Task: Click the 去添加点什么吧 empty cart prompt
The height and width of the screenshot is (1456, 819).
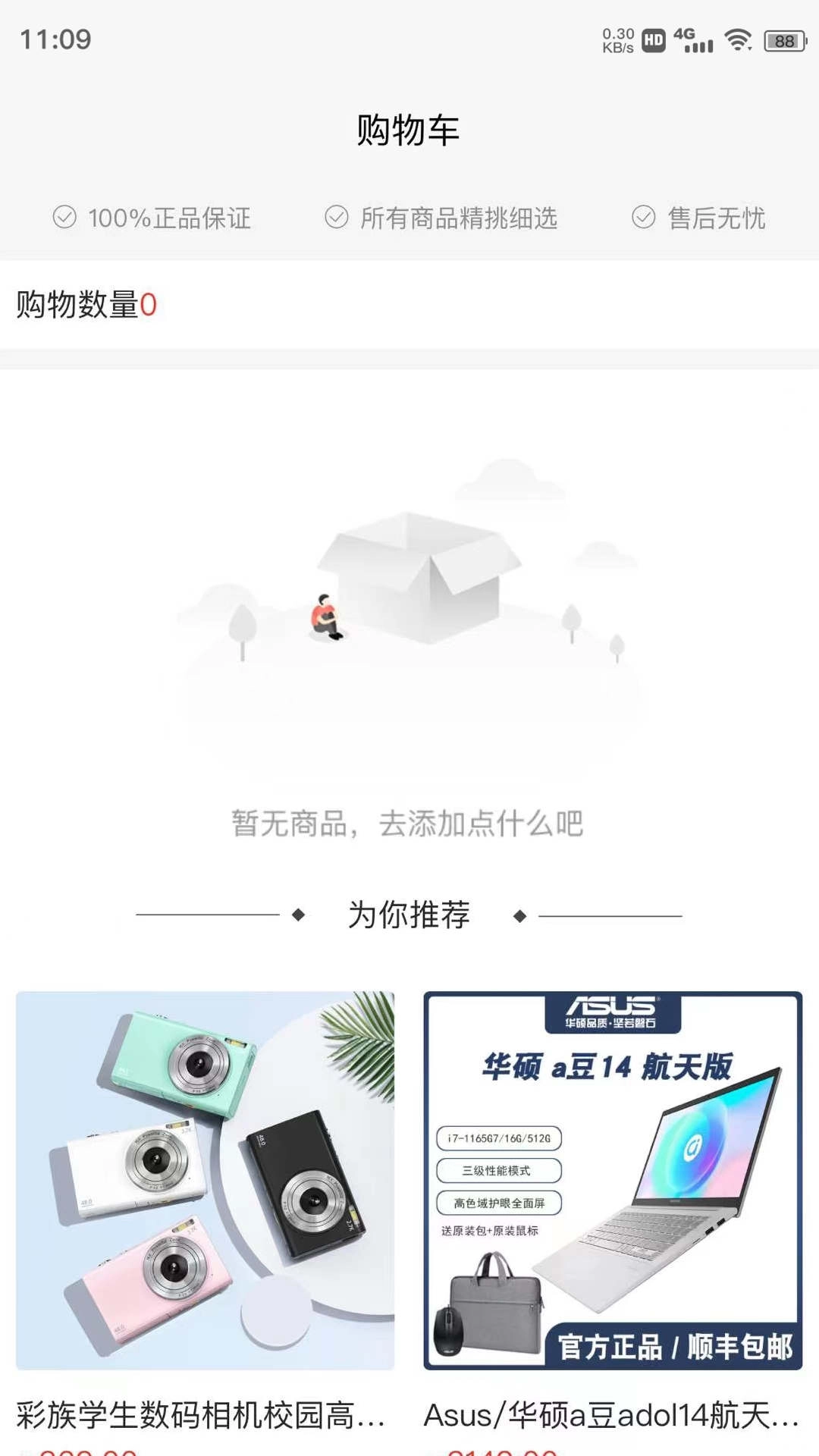Action: click(409, 824)
